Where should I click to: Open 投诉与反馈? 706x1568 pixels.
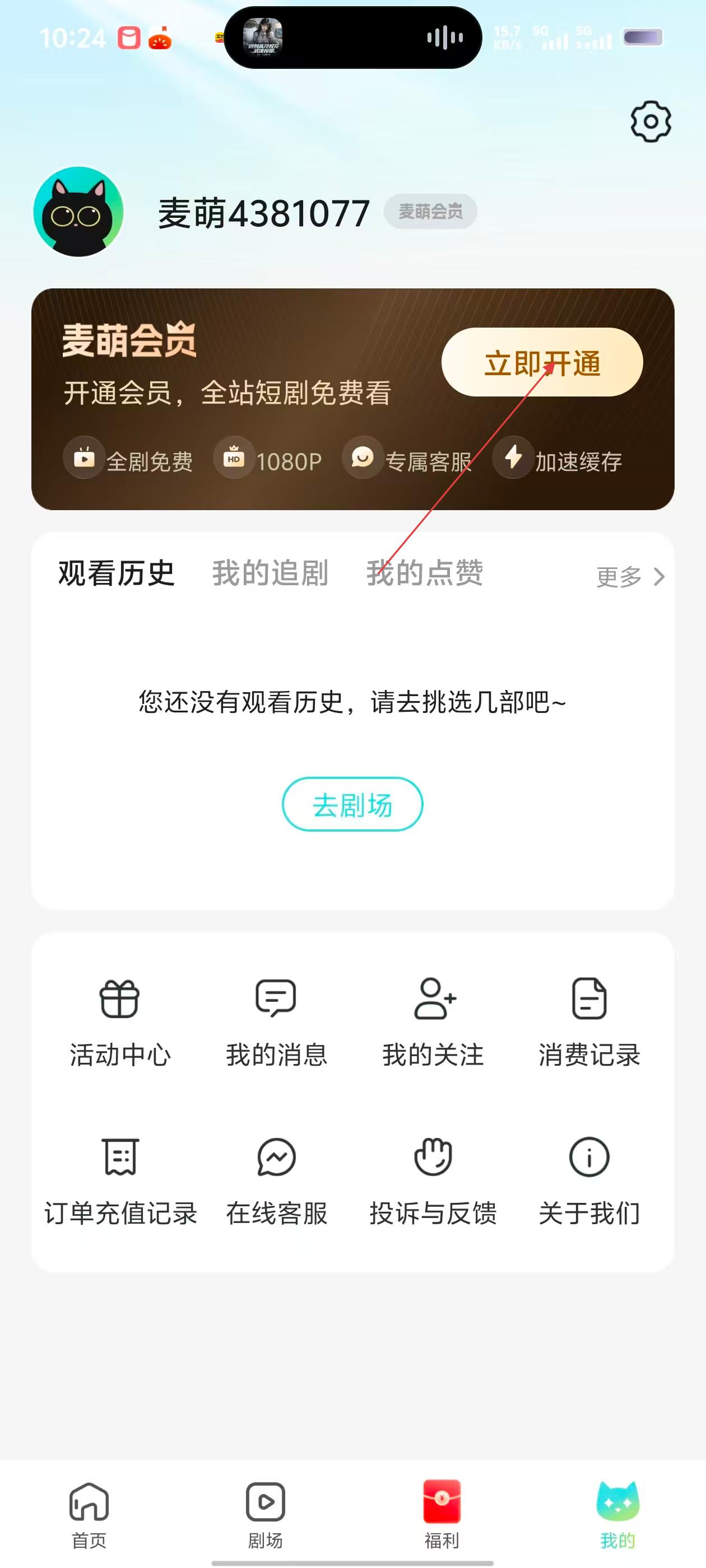coord(433,1182)
